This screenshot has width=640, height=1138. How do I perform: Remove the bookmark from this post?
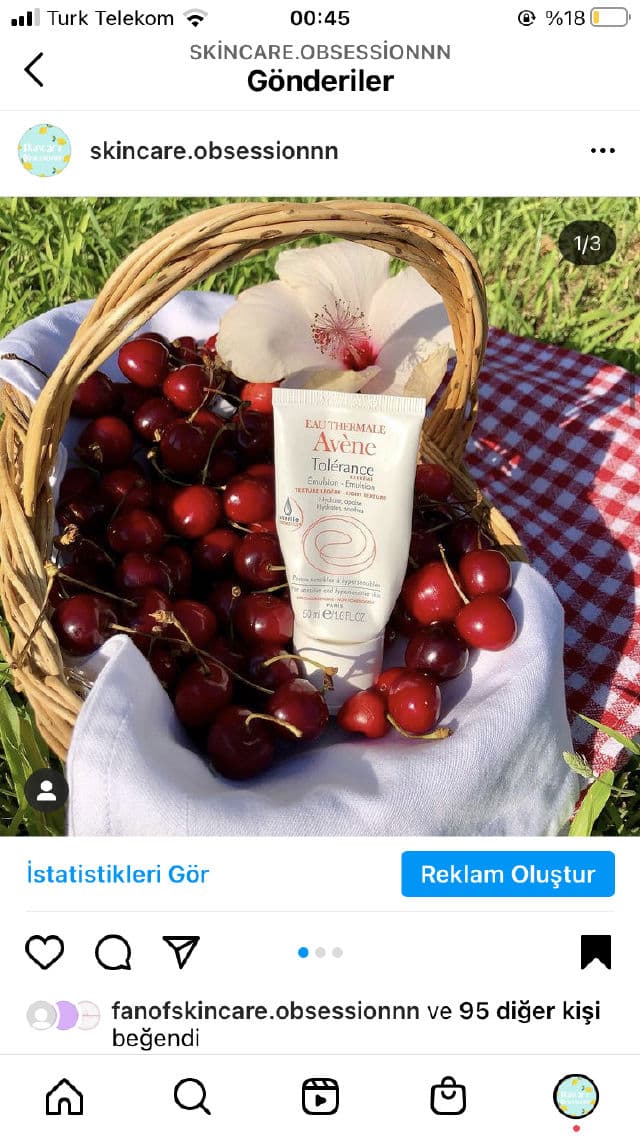(595, 952)
